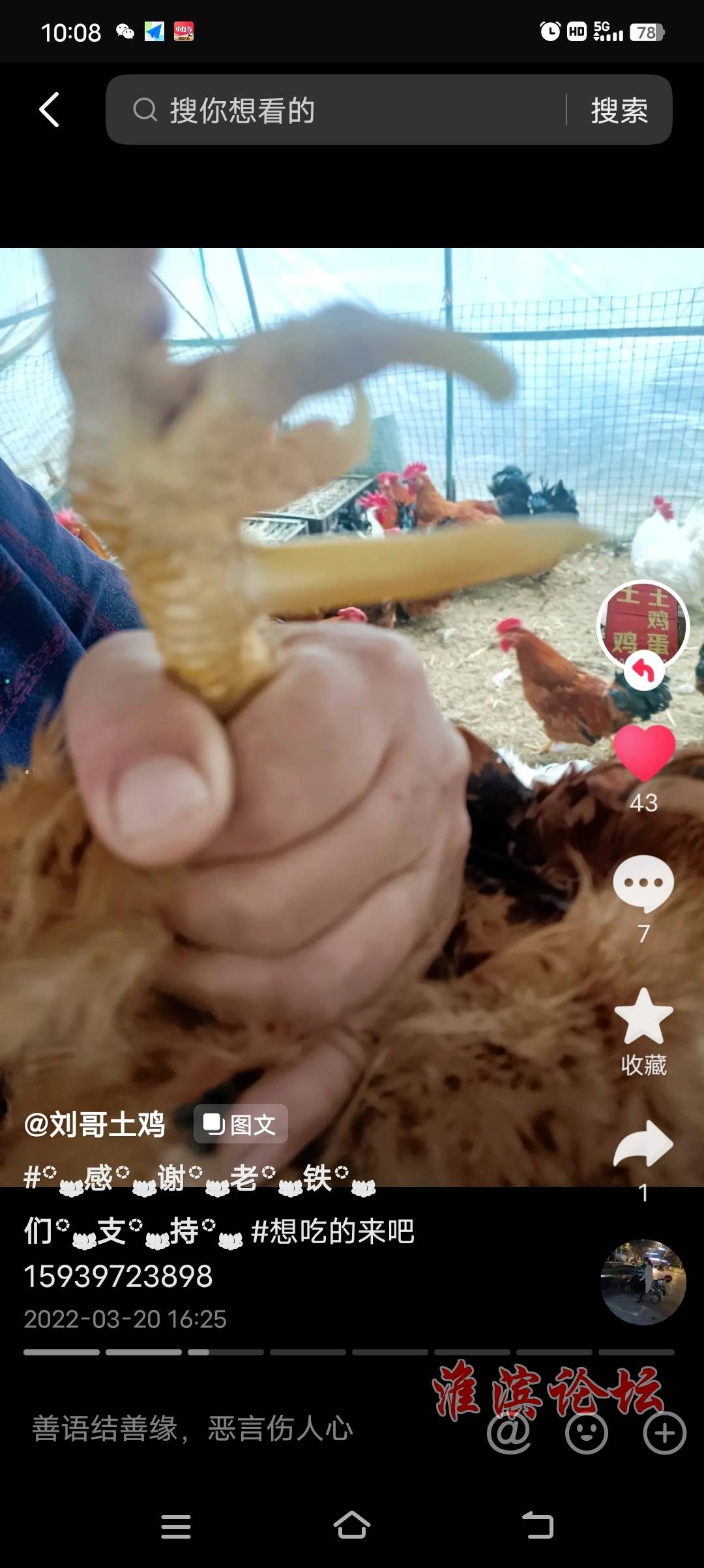This screenshot has height=1568, width=704.
Task: Tap the comment box "善语结善缘"
Action: click(x=193, y=1428)
